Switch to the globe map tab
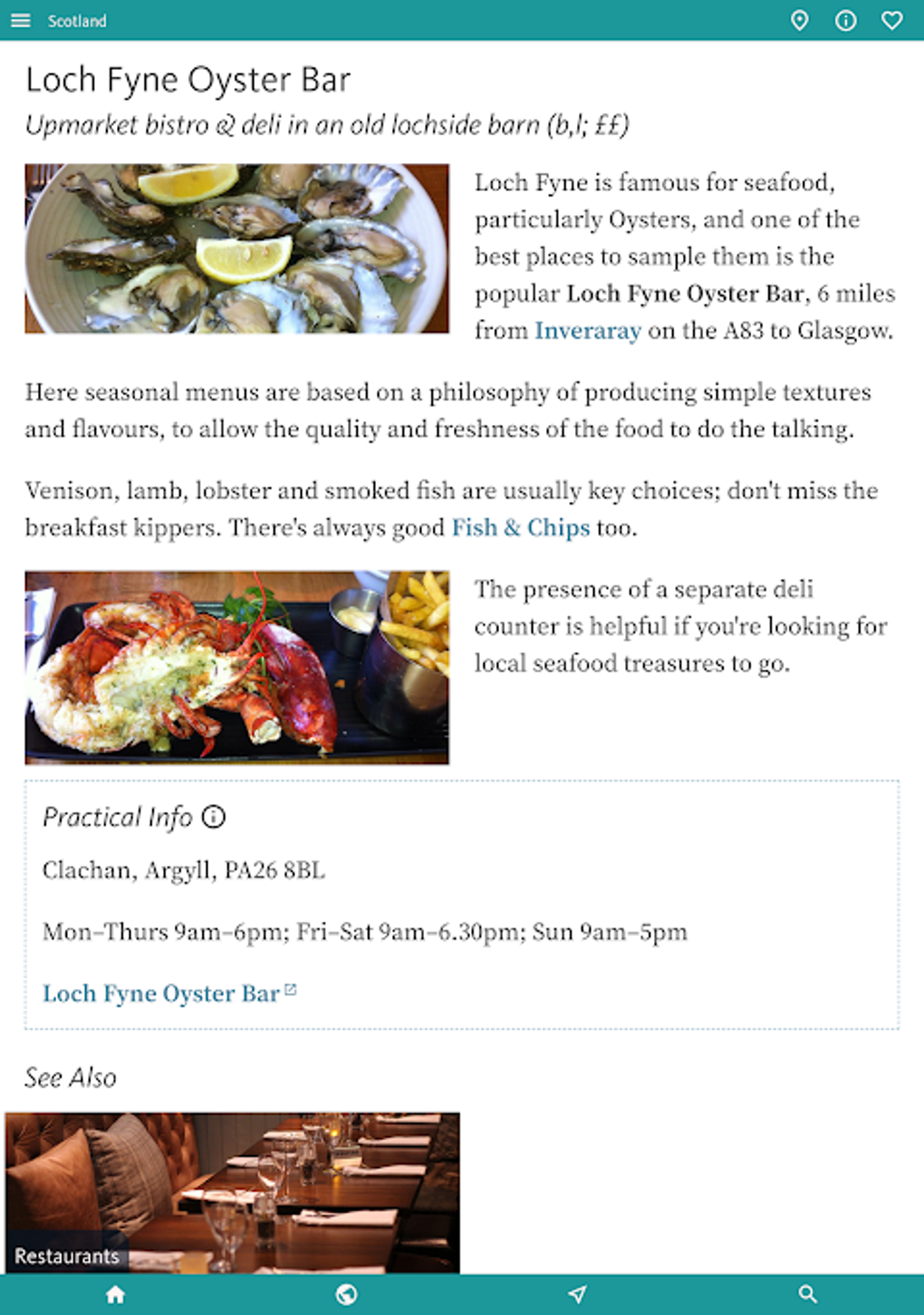924x1315 pixels. point(346,1294)
